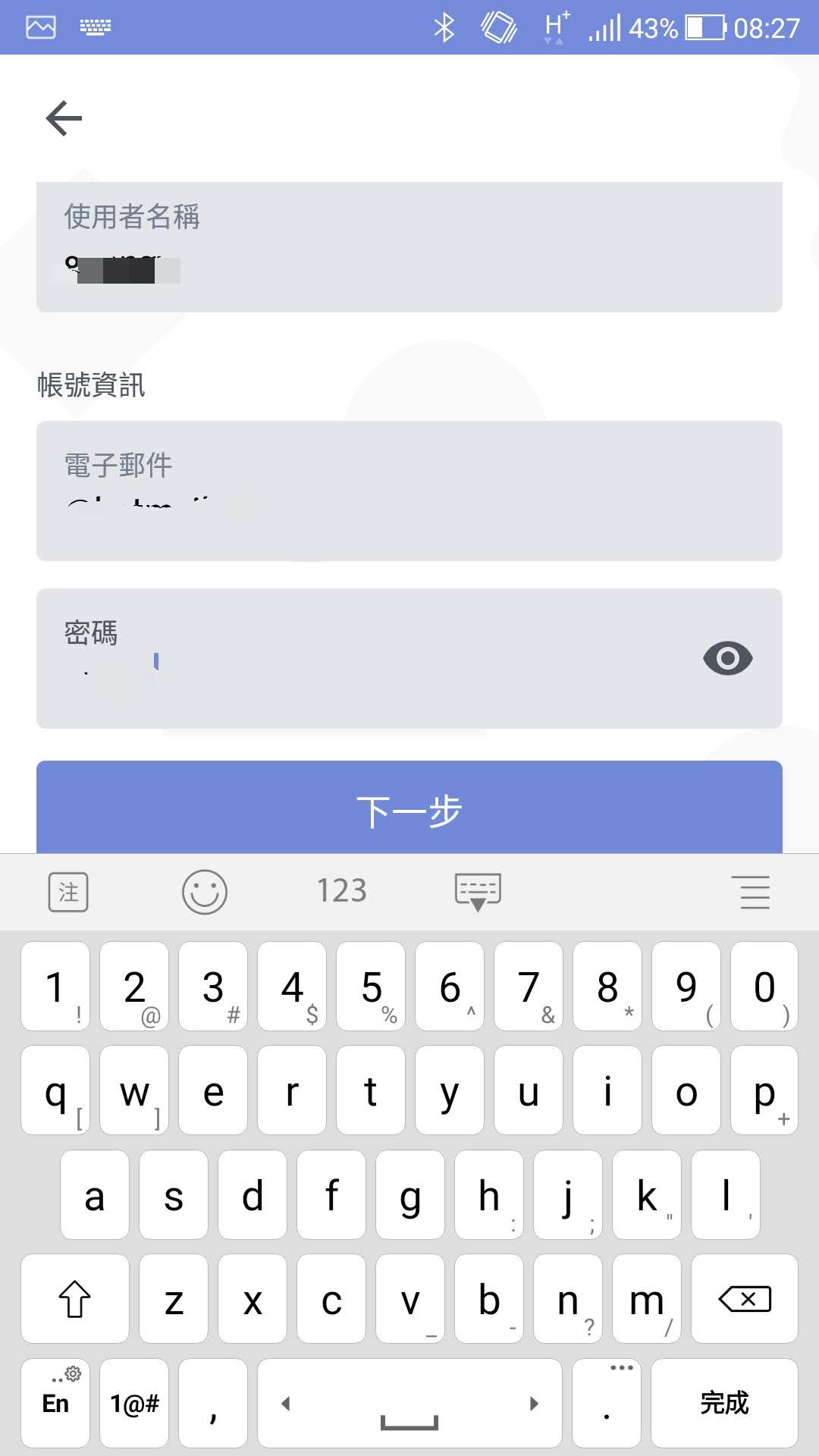Tap the 密碼 password field
819x1456 pixels.
364,658
